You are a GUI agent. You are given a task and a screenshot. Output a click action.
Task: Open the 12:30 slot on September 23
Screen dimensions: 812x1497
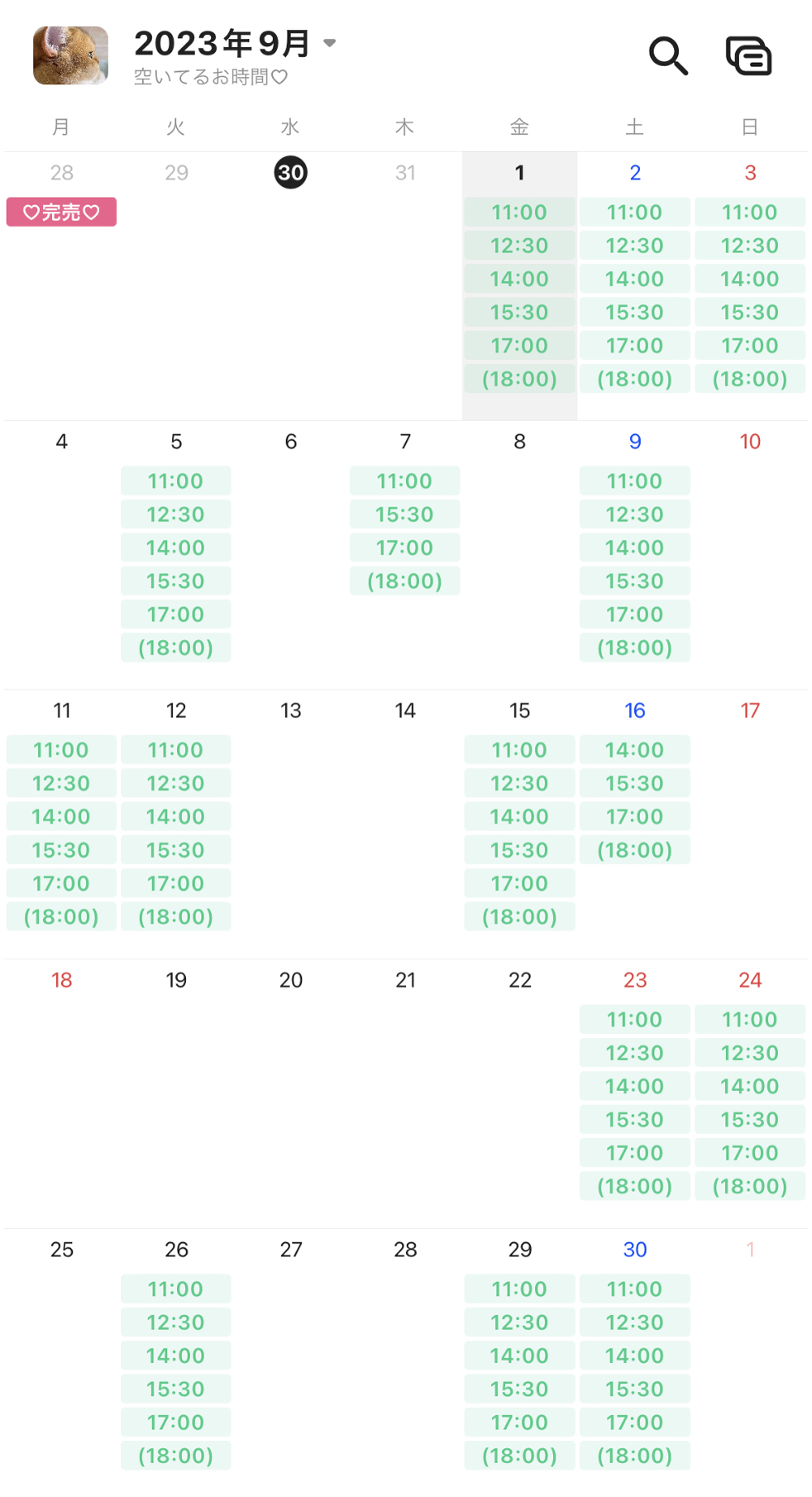635,1053
